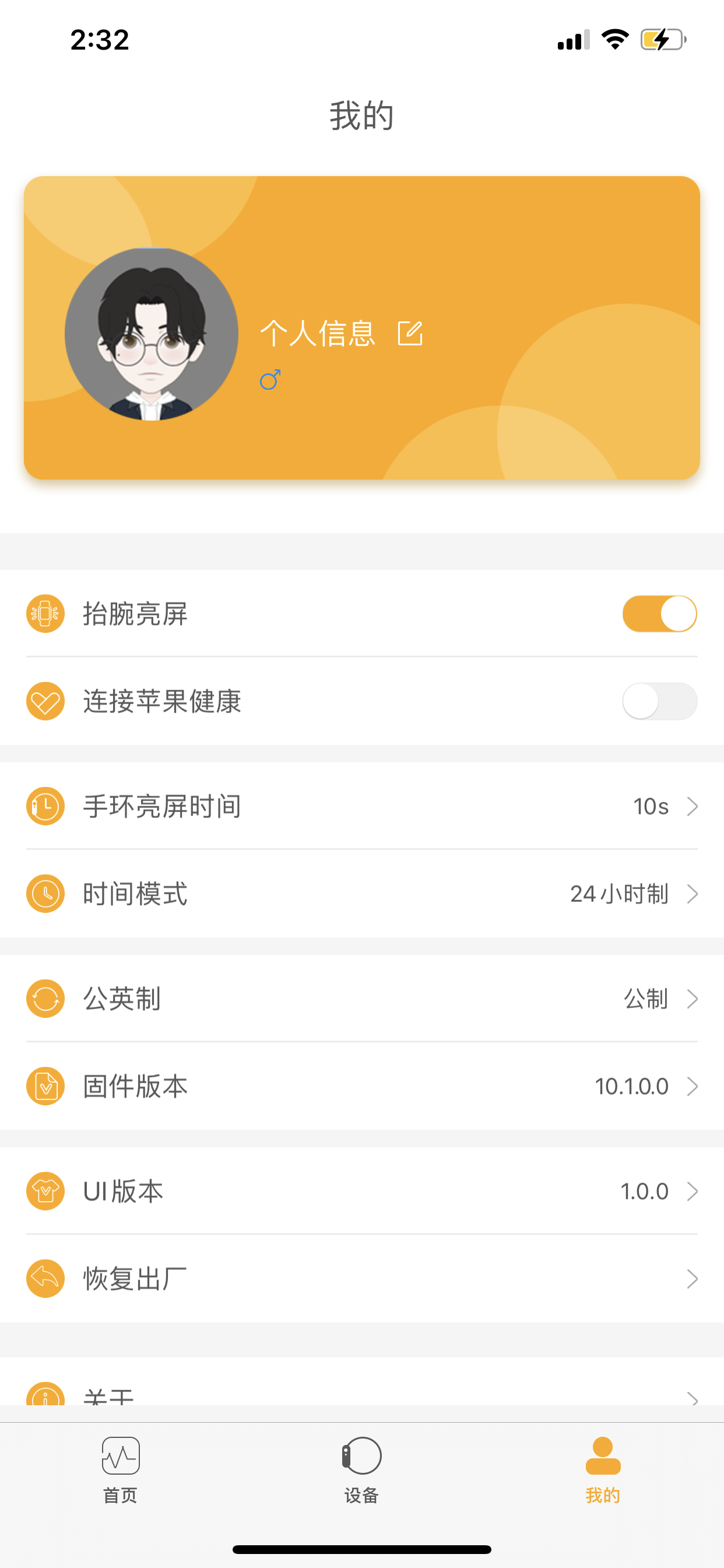The height and width of the screenshot is (1568, 724).
Task: Select 恢复出厂 to reset the device
Action: pos(362,1278)
